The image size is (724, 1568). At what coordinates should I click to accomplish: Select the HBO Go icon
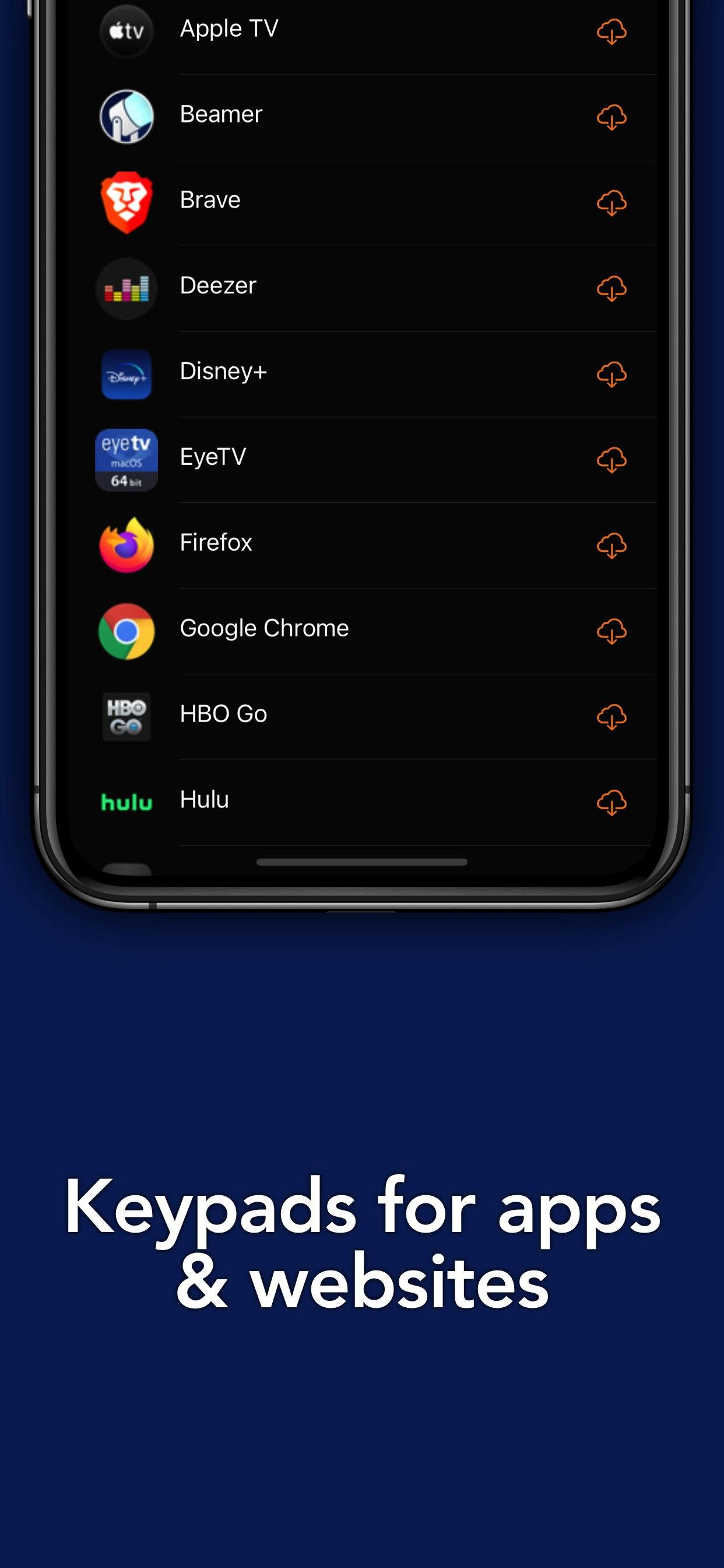[x=126, y=716]
